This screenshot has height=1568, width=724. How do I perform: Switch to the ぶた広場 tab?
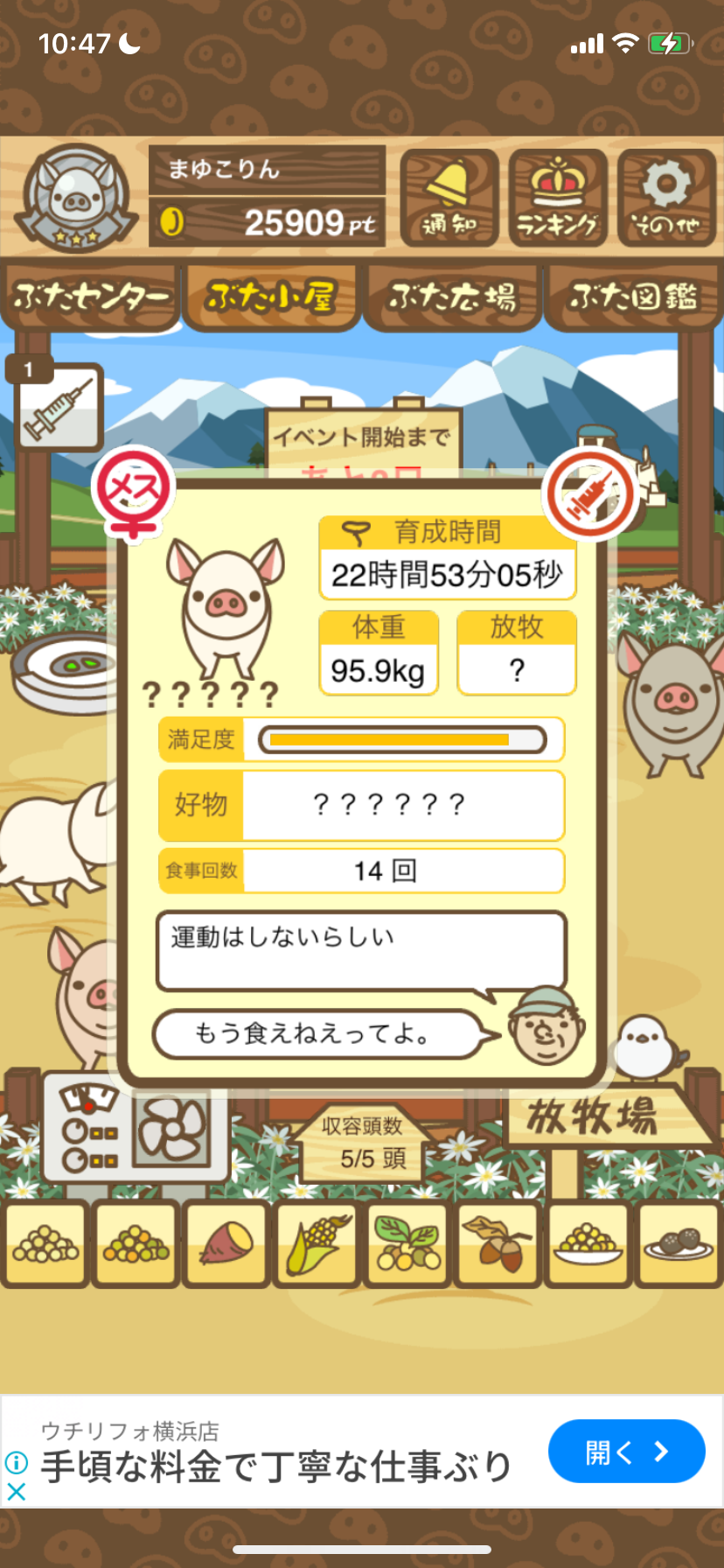tap(453, 297)
